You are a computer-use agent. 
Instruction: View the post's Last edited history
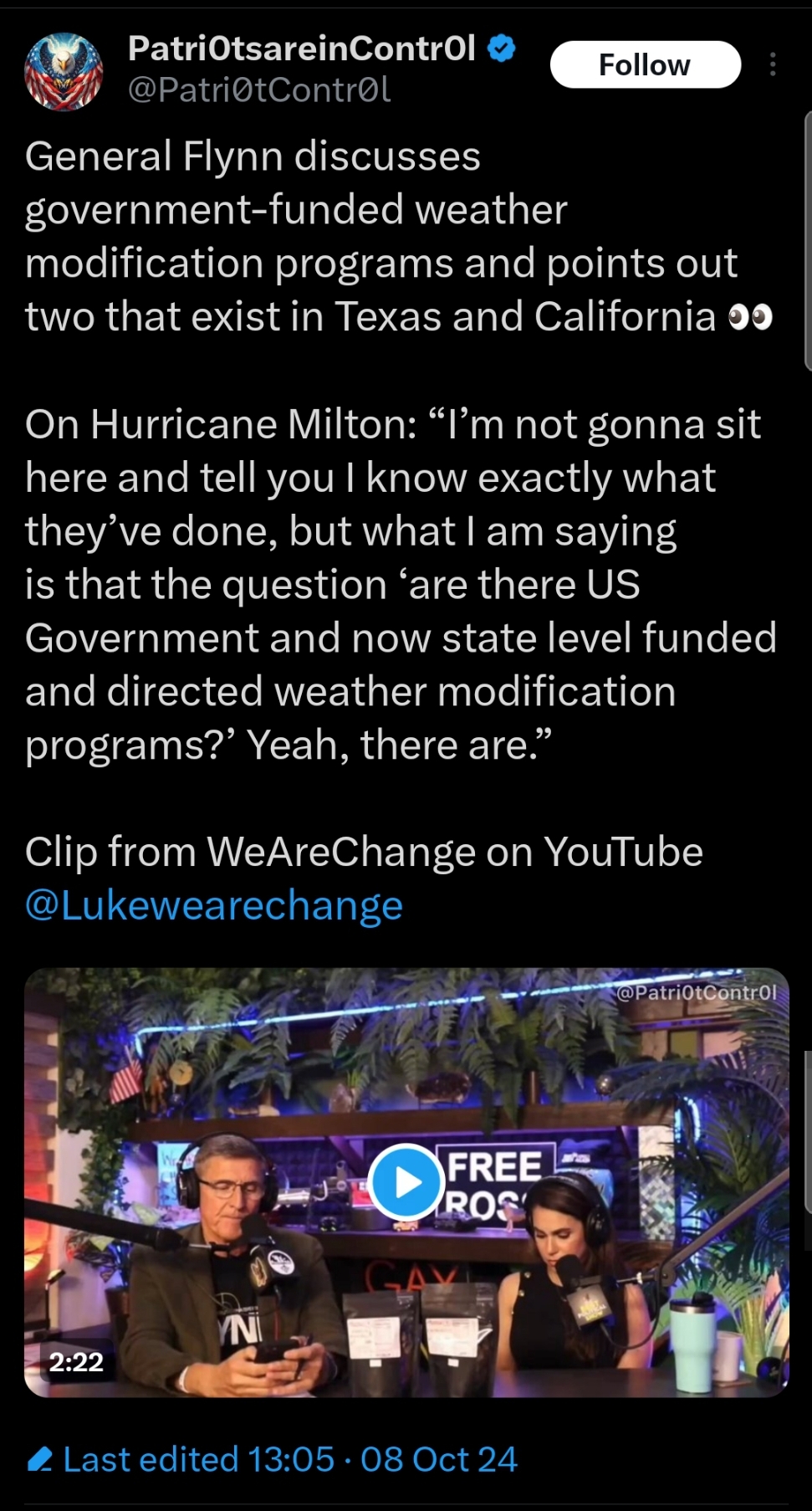point(273,1460)
